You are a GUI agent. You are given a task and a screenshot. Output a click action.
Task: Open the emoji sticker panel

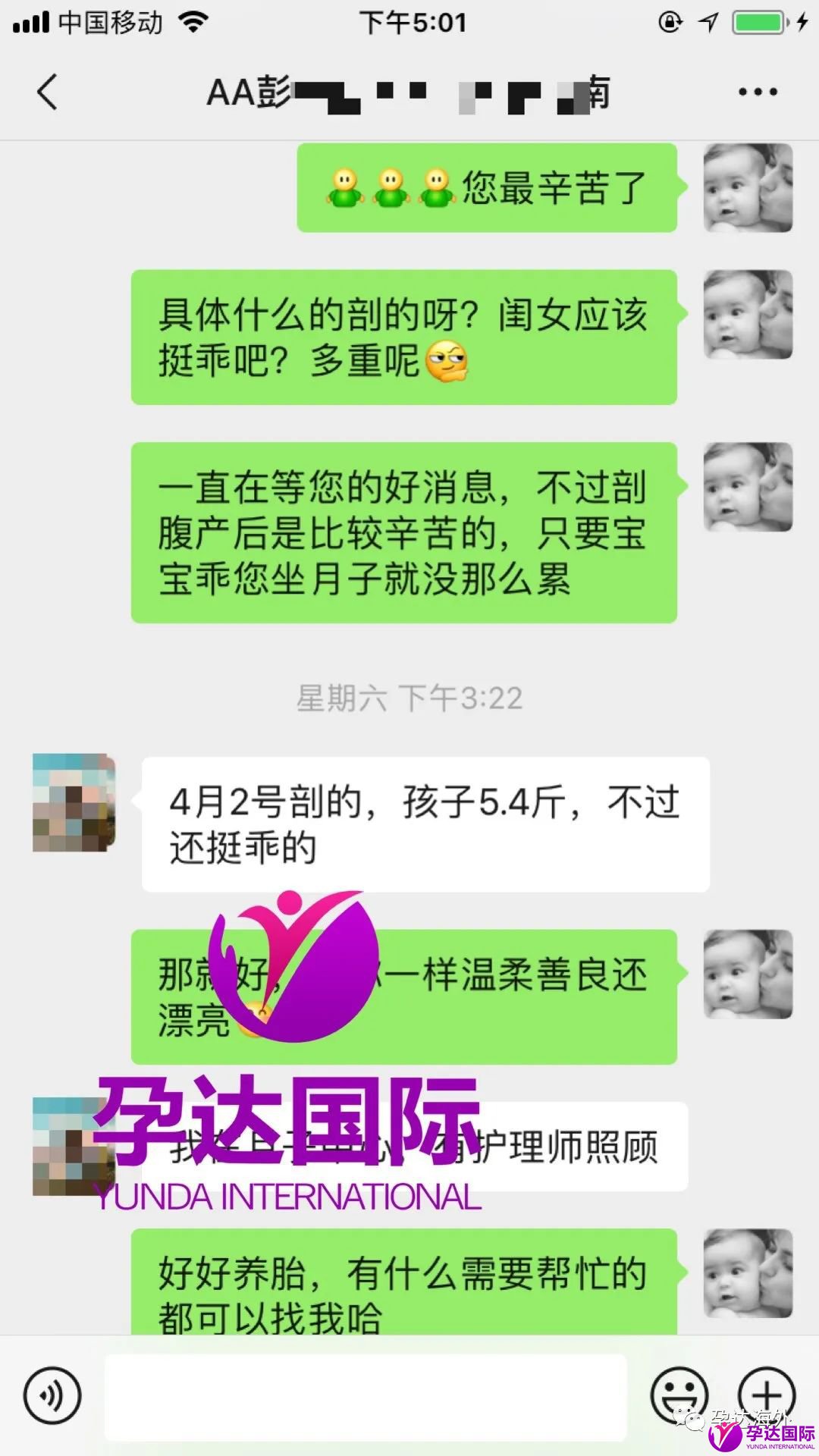(x=679, y=1394)
